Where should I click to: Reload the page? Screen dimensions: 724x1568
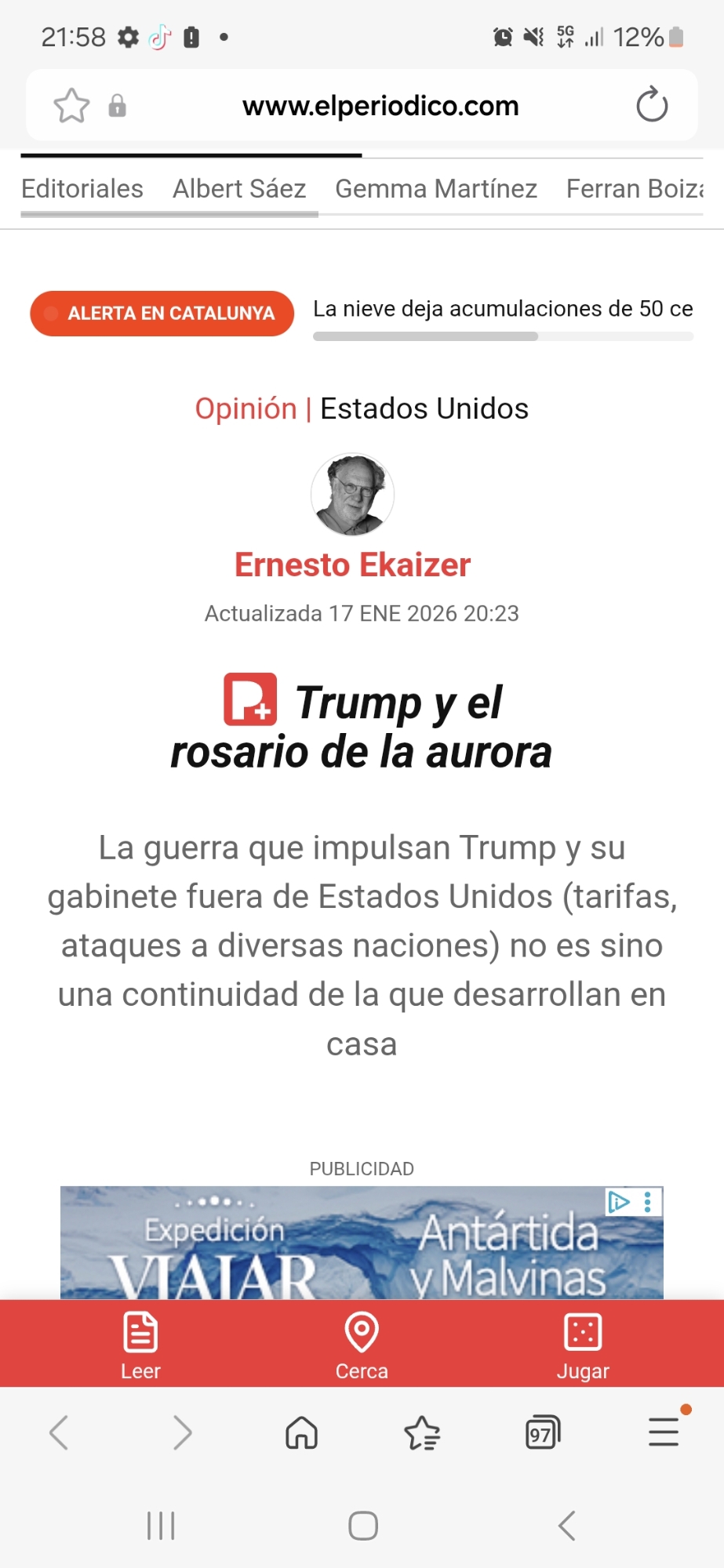tap(652, 105)
